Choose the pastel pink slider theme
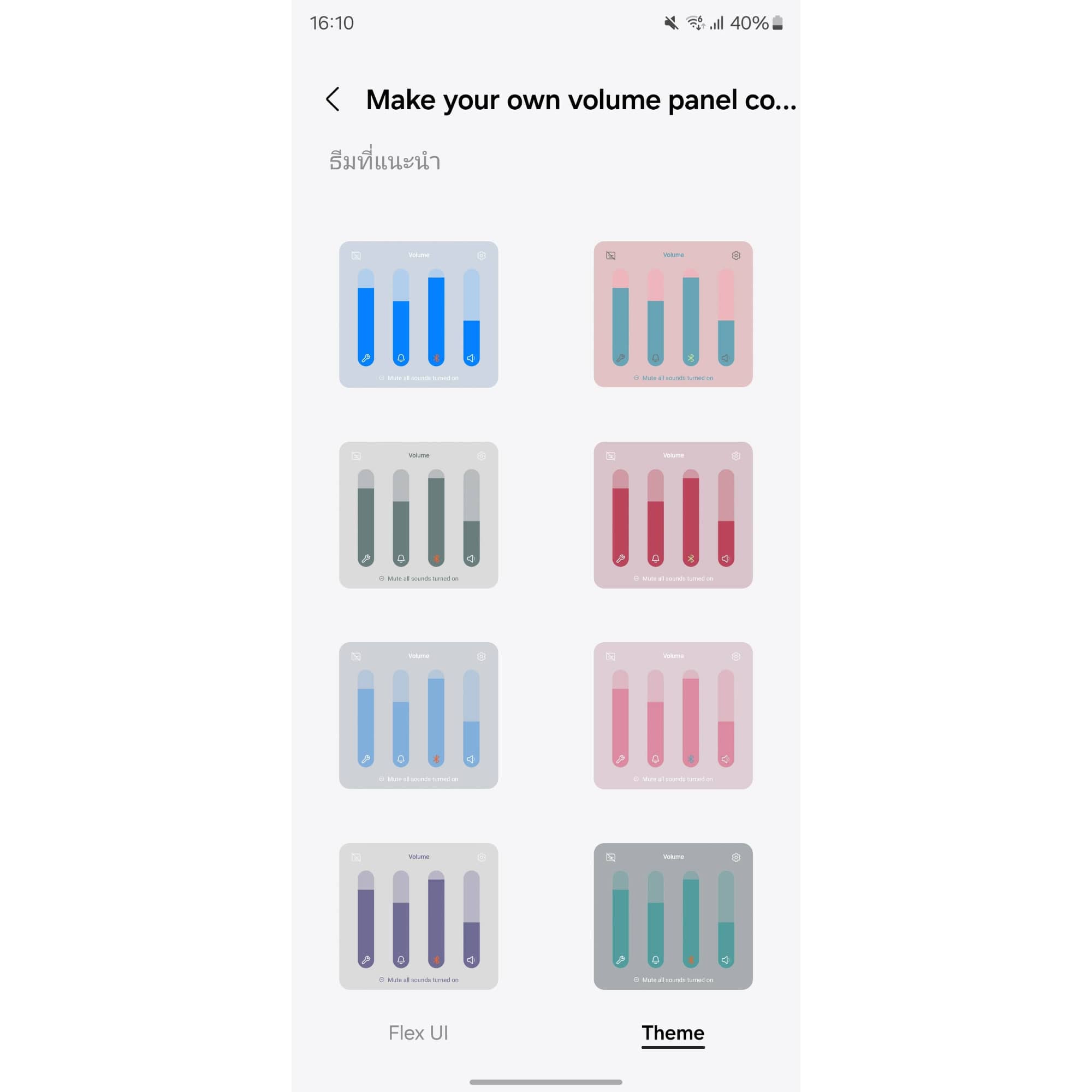The height and width of the screenshot is (1092, 1092). click(673, 715)
